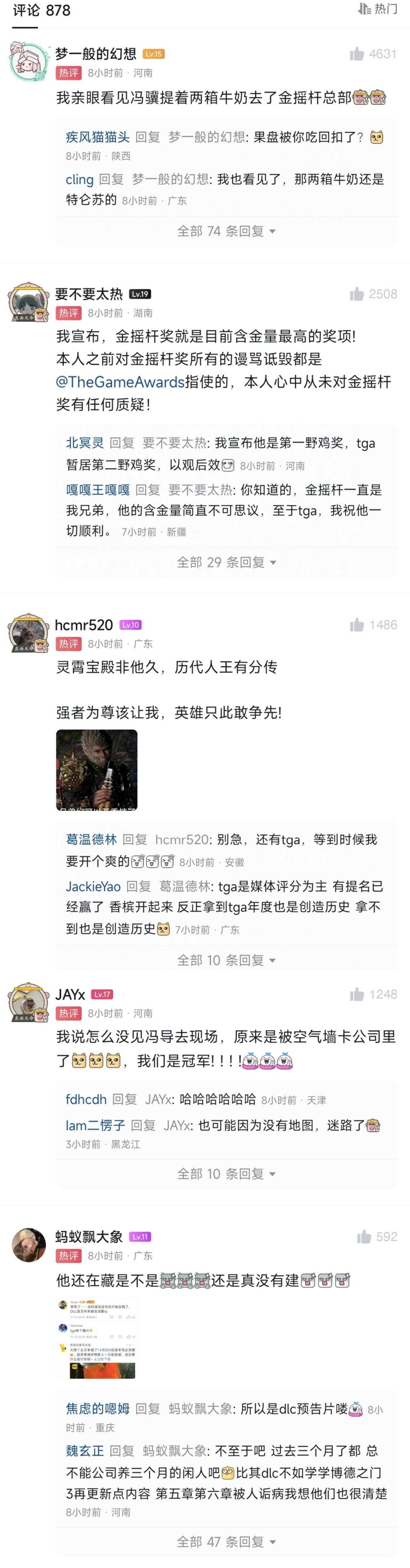This screenshot has height=1568, width=410.
Task: Expand all 47 replies
Action: [226, 1542]
